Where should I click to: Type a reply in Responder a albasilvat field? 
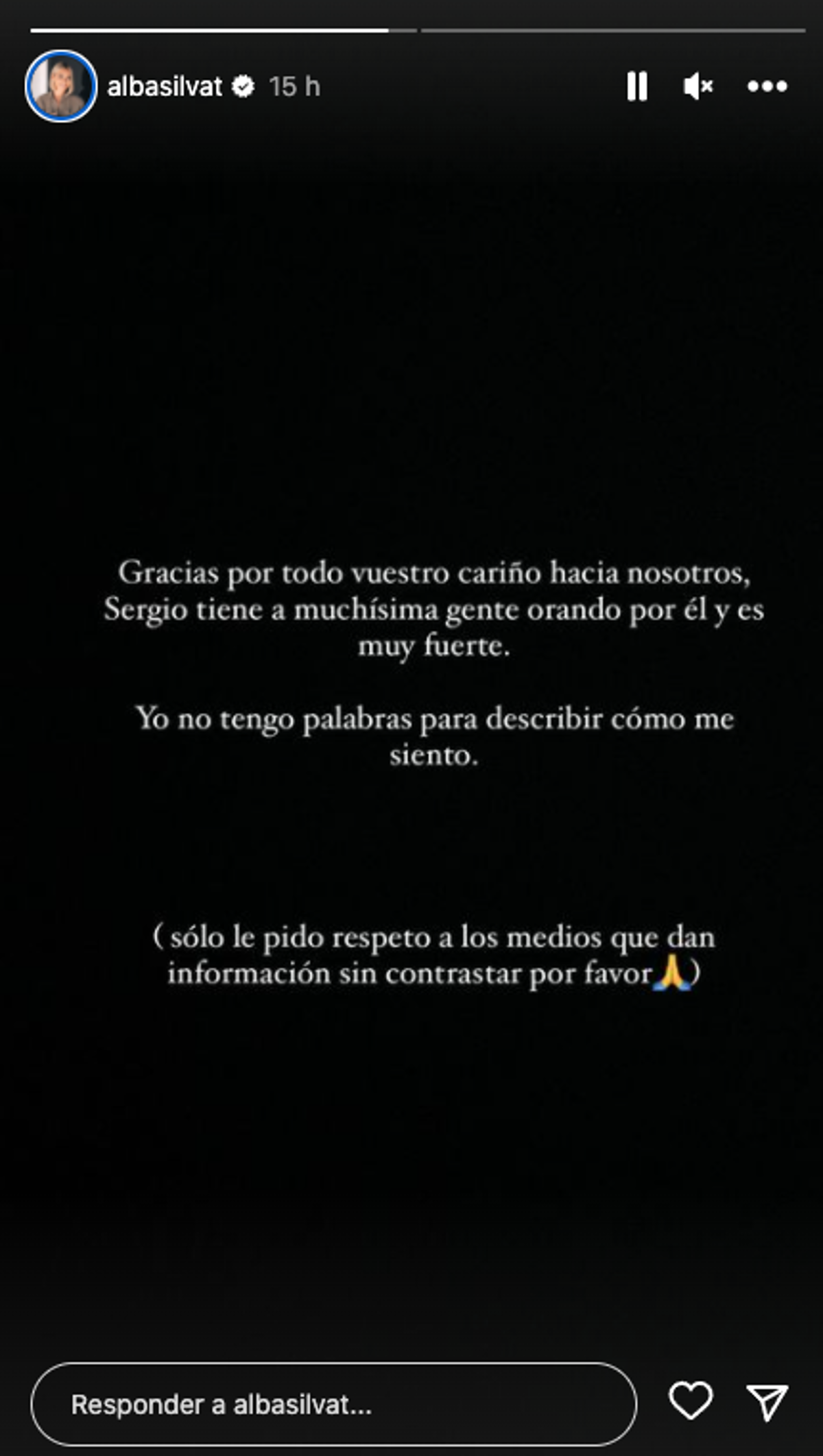pos(333,1405)
